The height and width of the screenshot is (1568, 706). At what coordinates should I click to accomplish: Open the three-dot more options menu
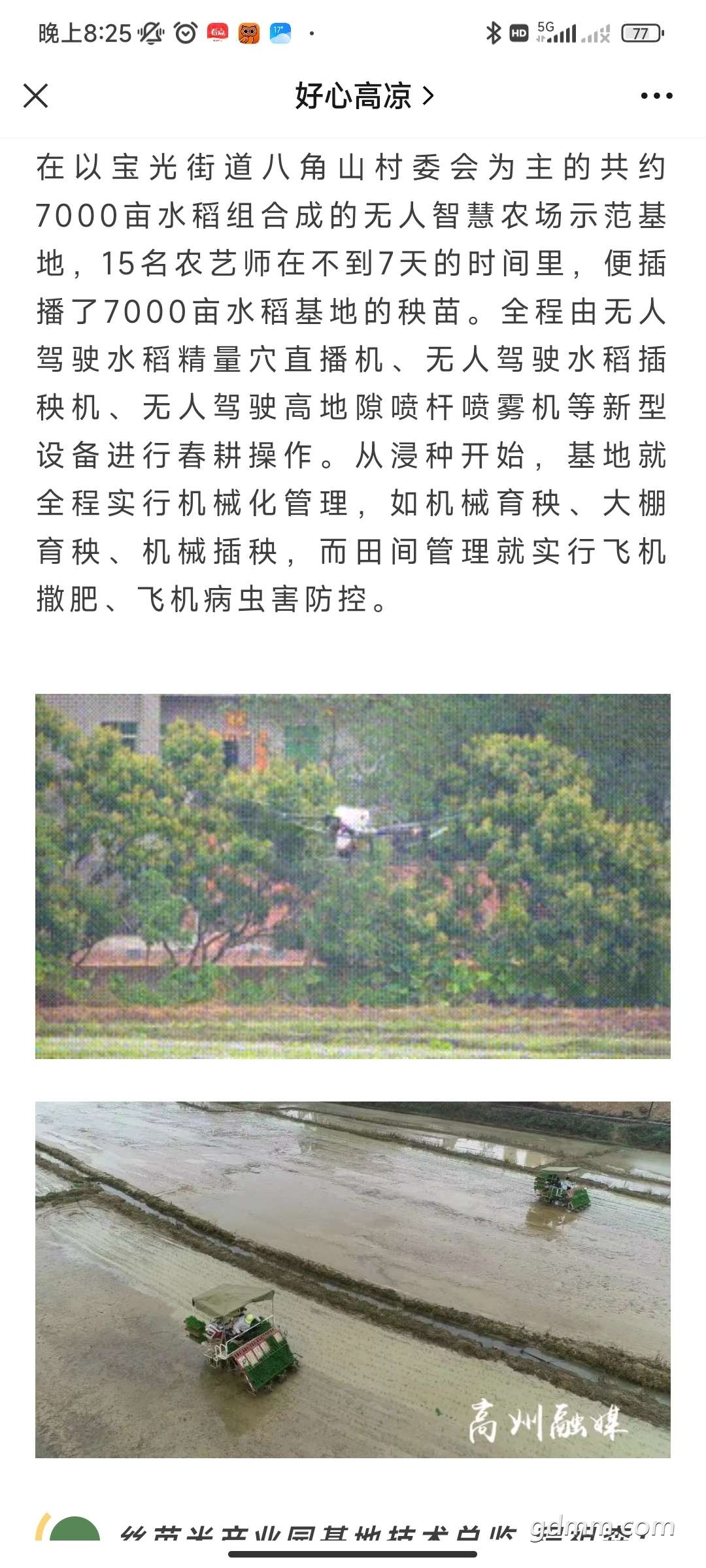[656, 96]
